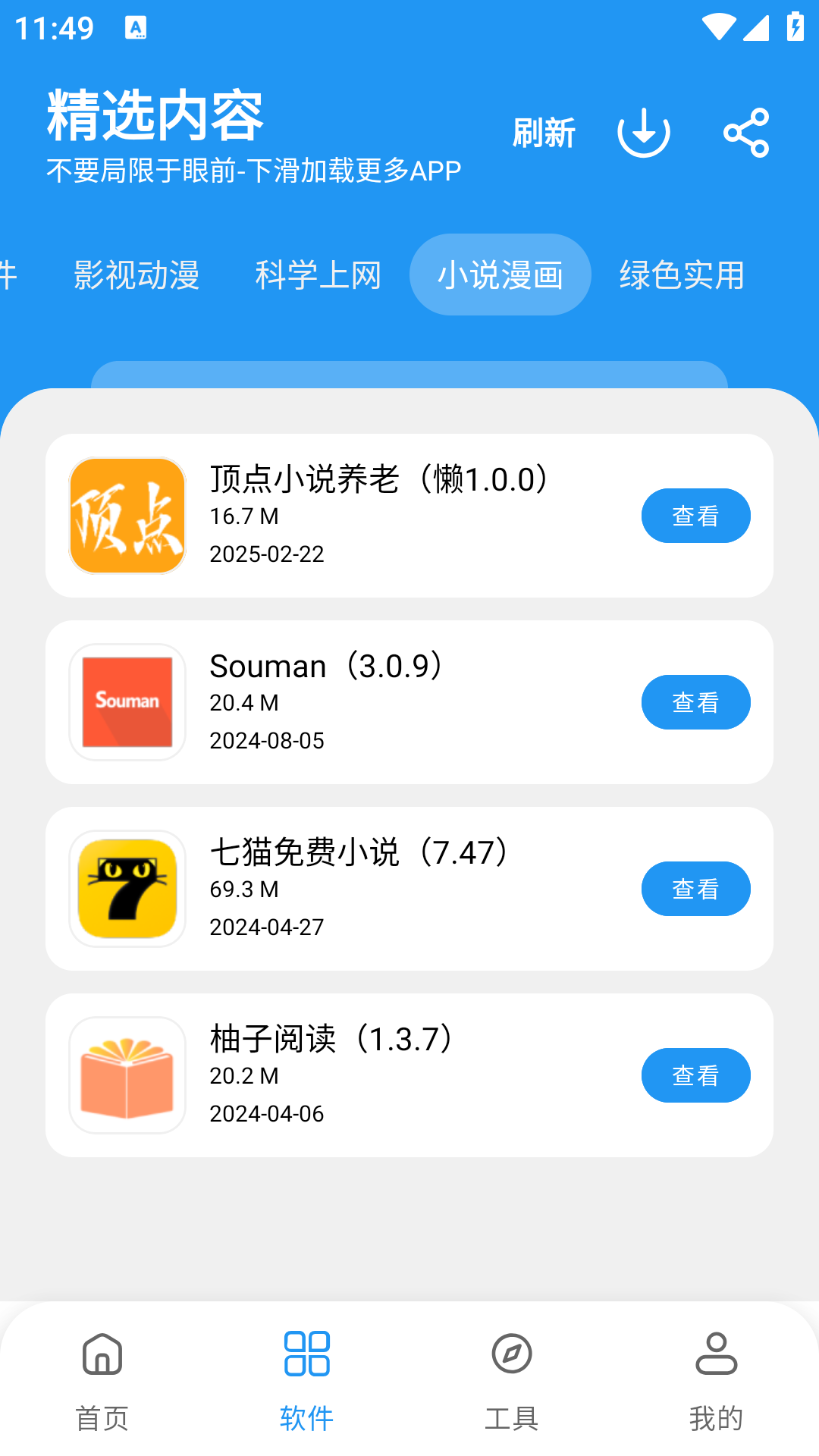819x1456 pixels.
Task: Open the share icon next to download
Action: 747,132
